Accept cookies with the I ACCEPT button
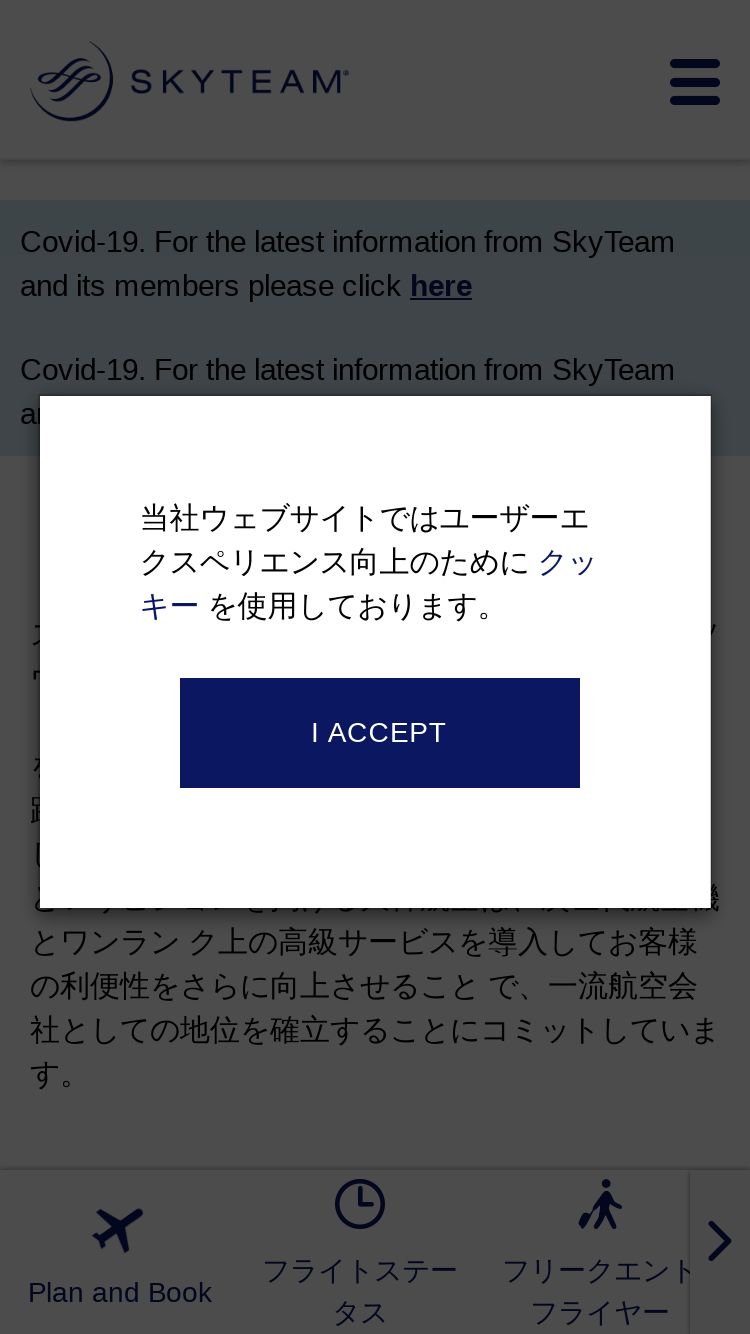Image resolution: width=750 pixels, height=1334 pixels. pos(379,732)
